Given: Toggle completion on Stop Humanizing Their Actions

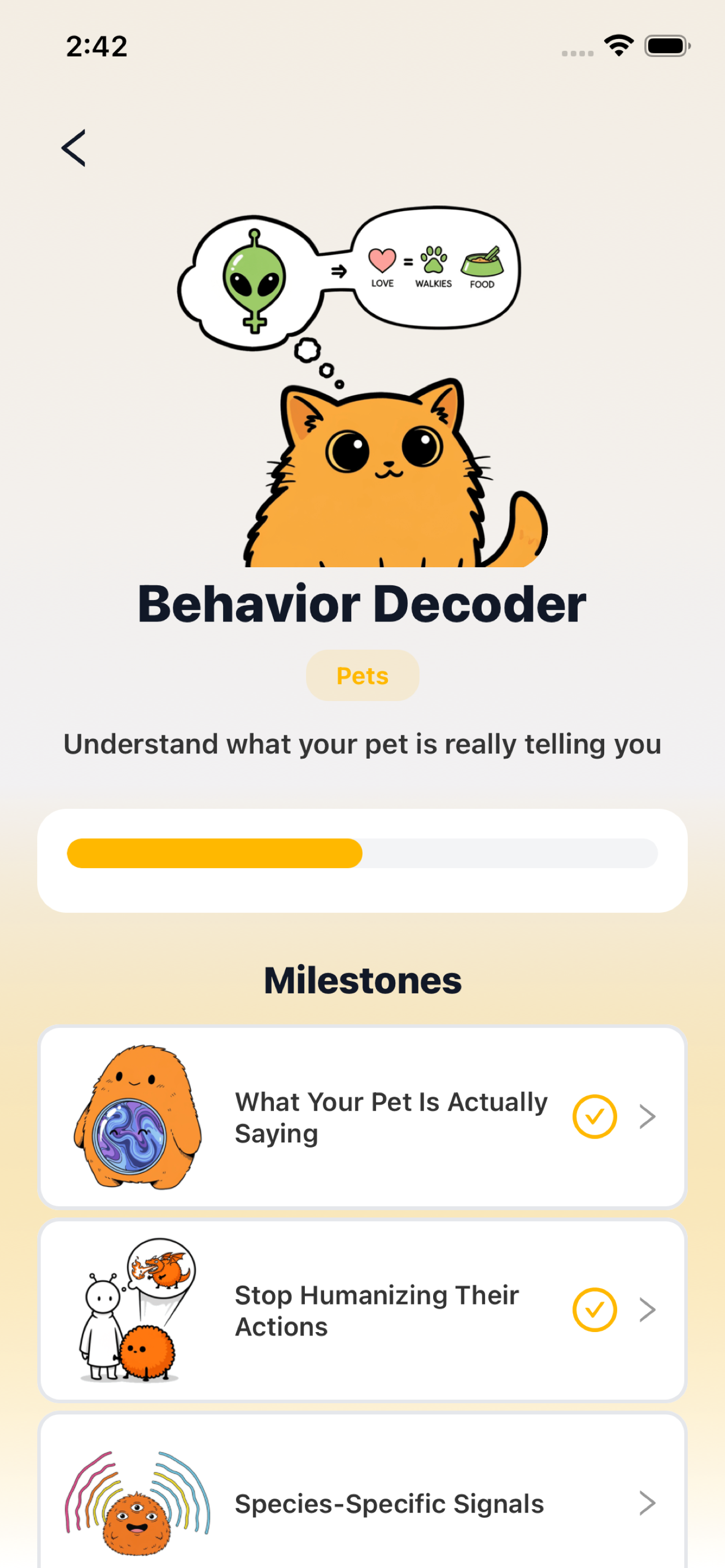Looking at the screenshot, I should point(595,1309).
